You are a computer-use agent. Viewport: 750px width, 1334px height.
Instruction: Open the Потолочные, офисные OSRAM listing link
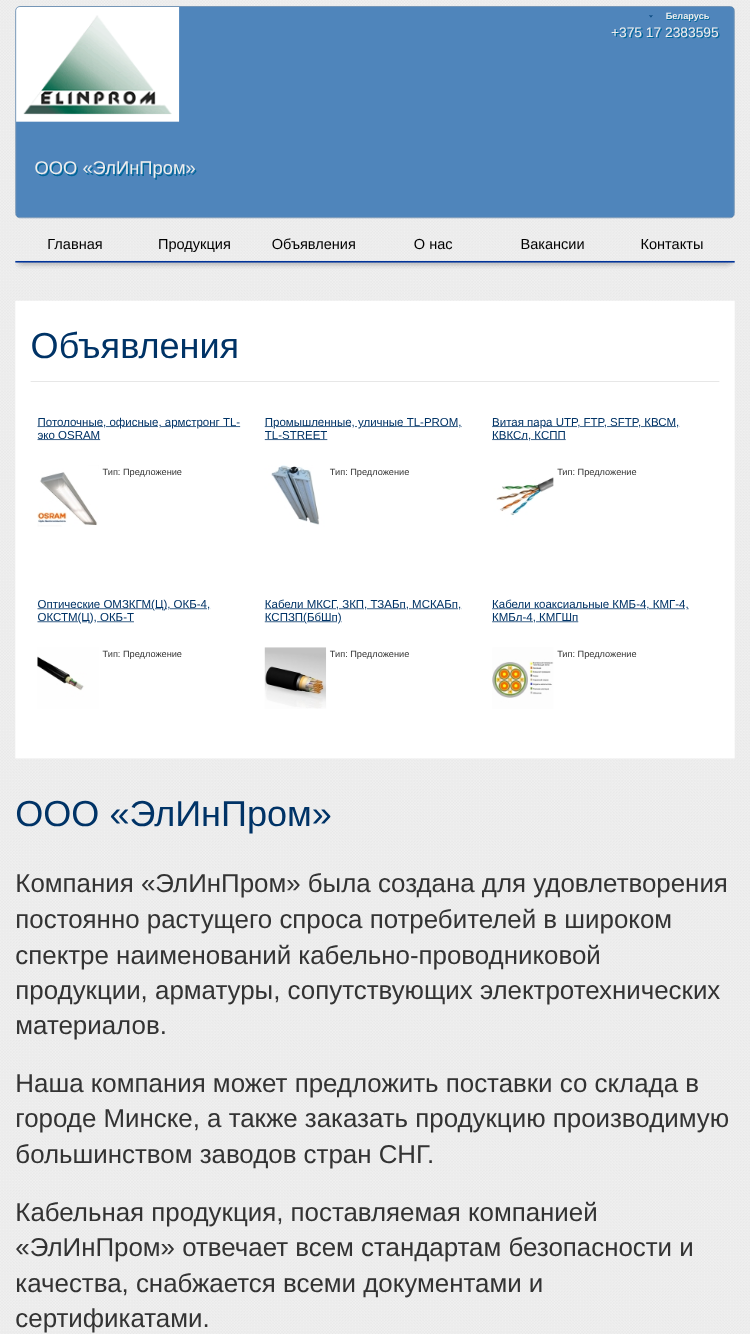(138, 429)
